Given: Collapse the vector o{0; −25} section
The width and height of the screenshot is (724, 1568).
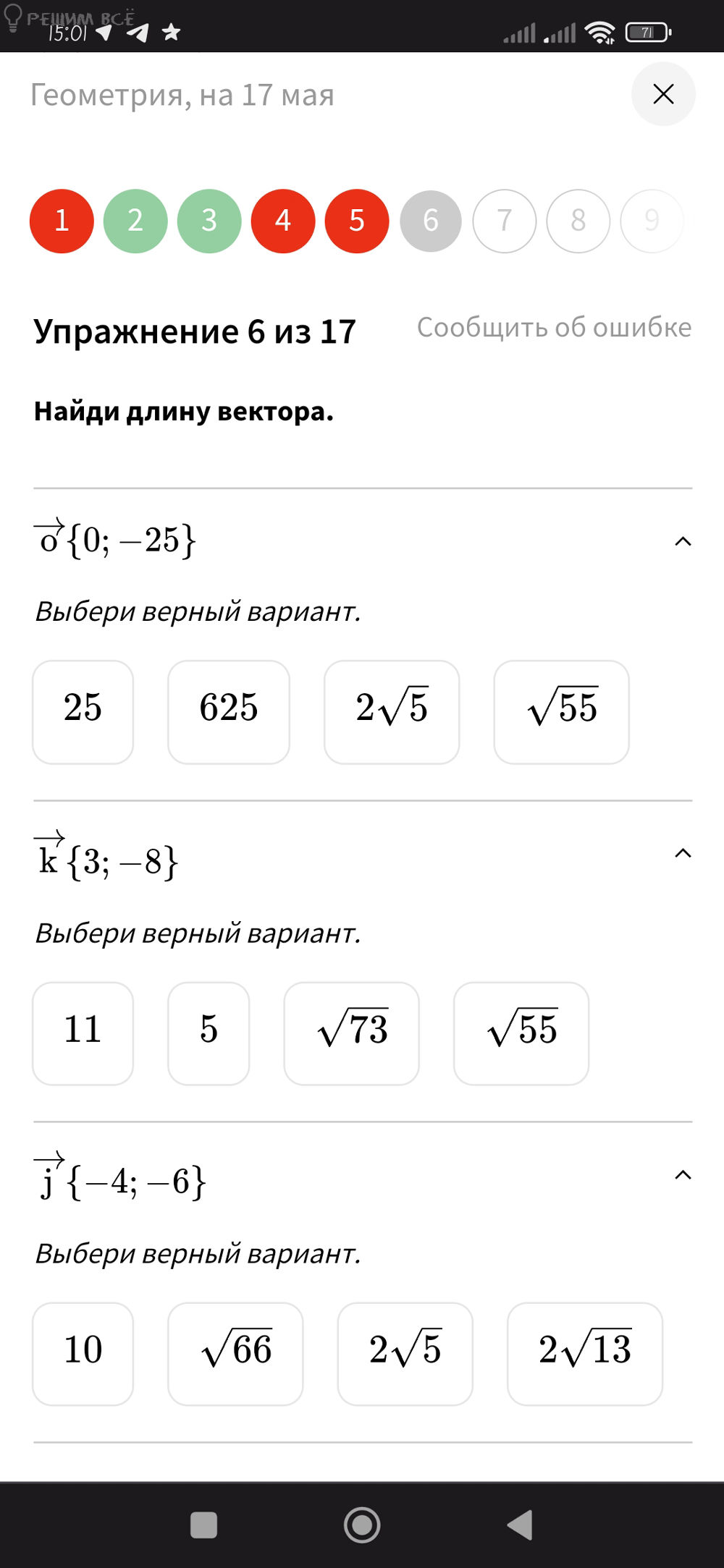Looking at the screenshot, I should [x=683, y=541].
